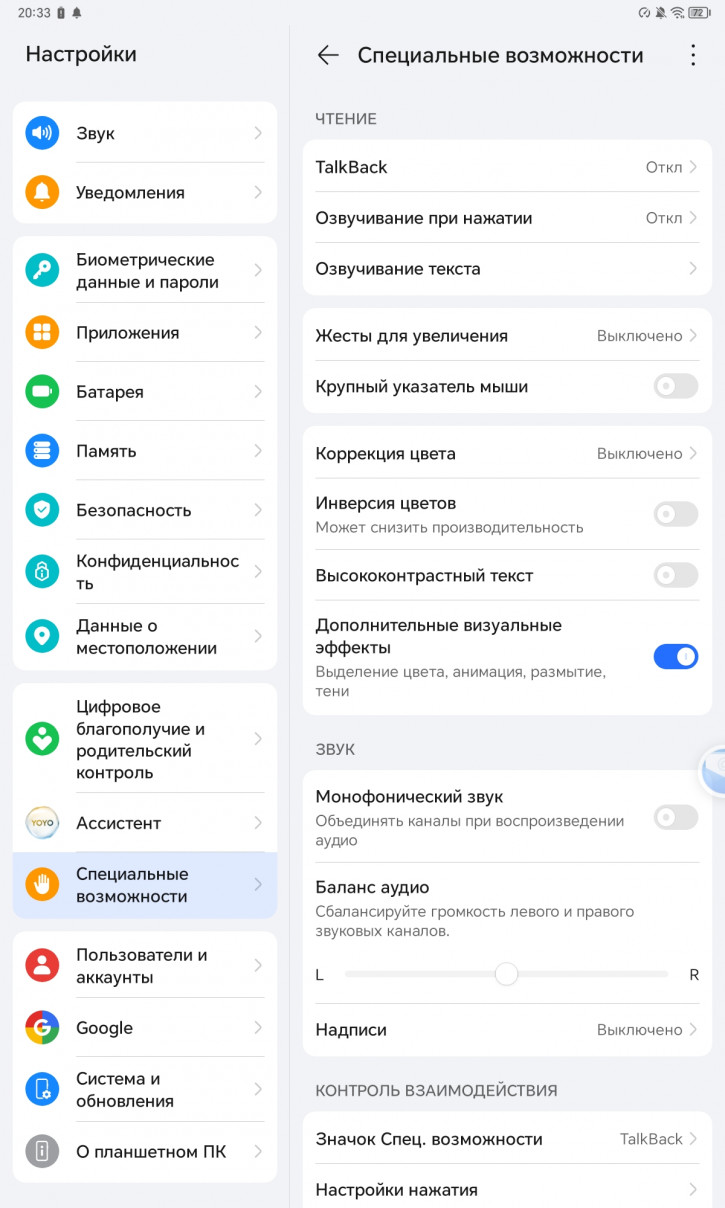Enable Высококонтрастный текст

[675, 575]
